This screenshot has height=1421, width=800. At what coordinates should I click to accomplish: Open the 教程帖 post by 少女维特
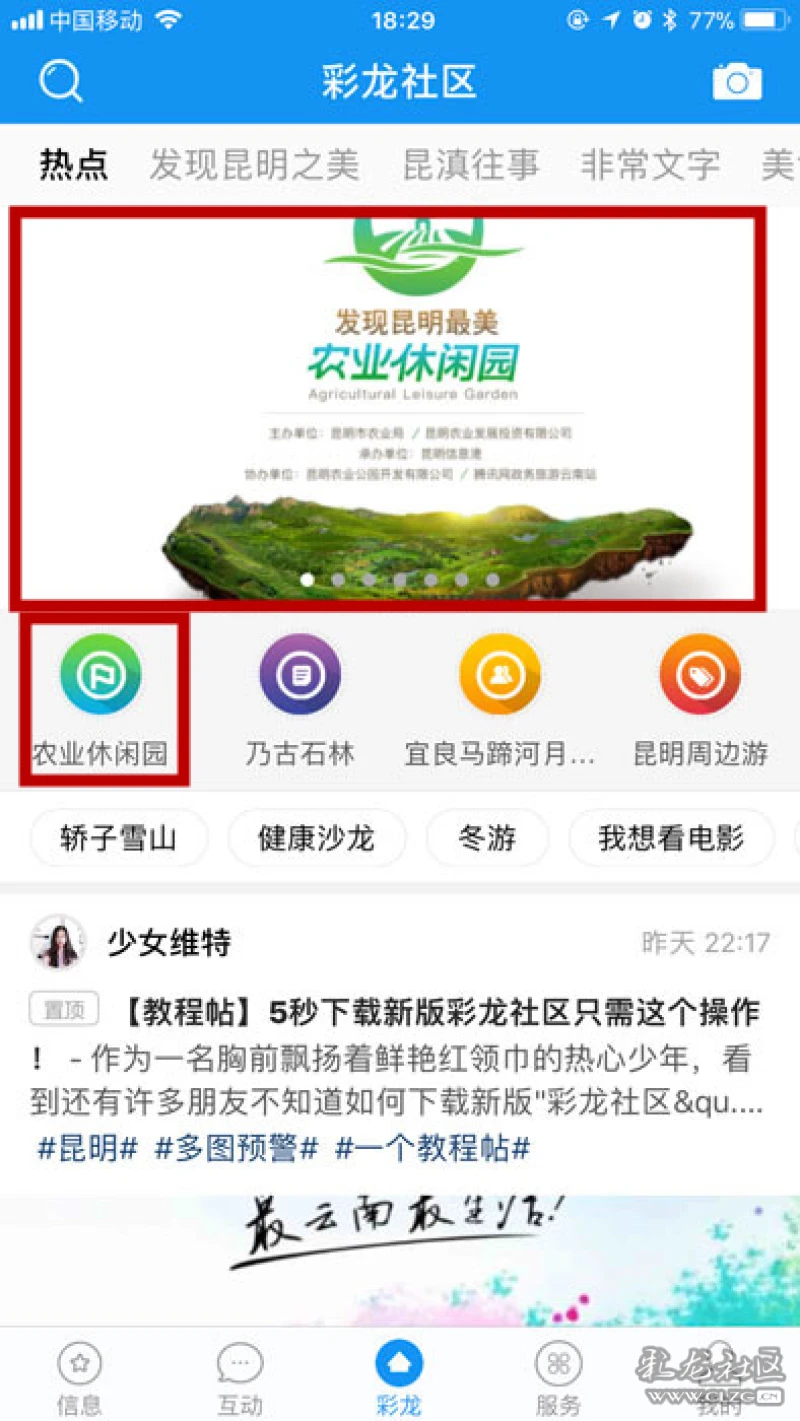click(400, 1058)
